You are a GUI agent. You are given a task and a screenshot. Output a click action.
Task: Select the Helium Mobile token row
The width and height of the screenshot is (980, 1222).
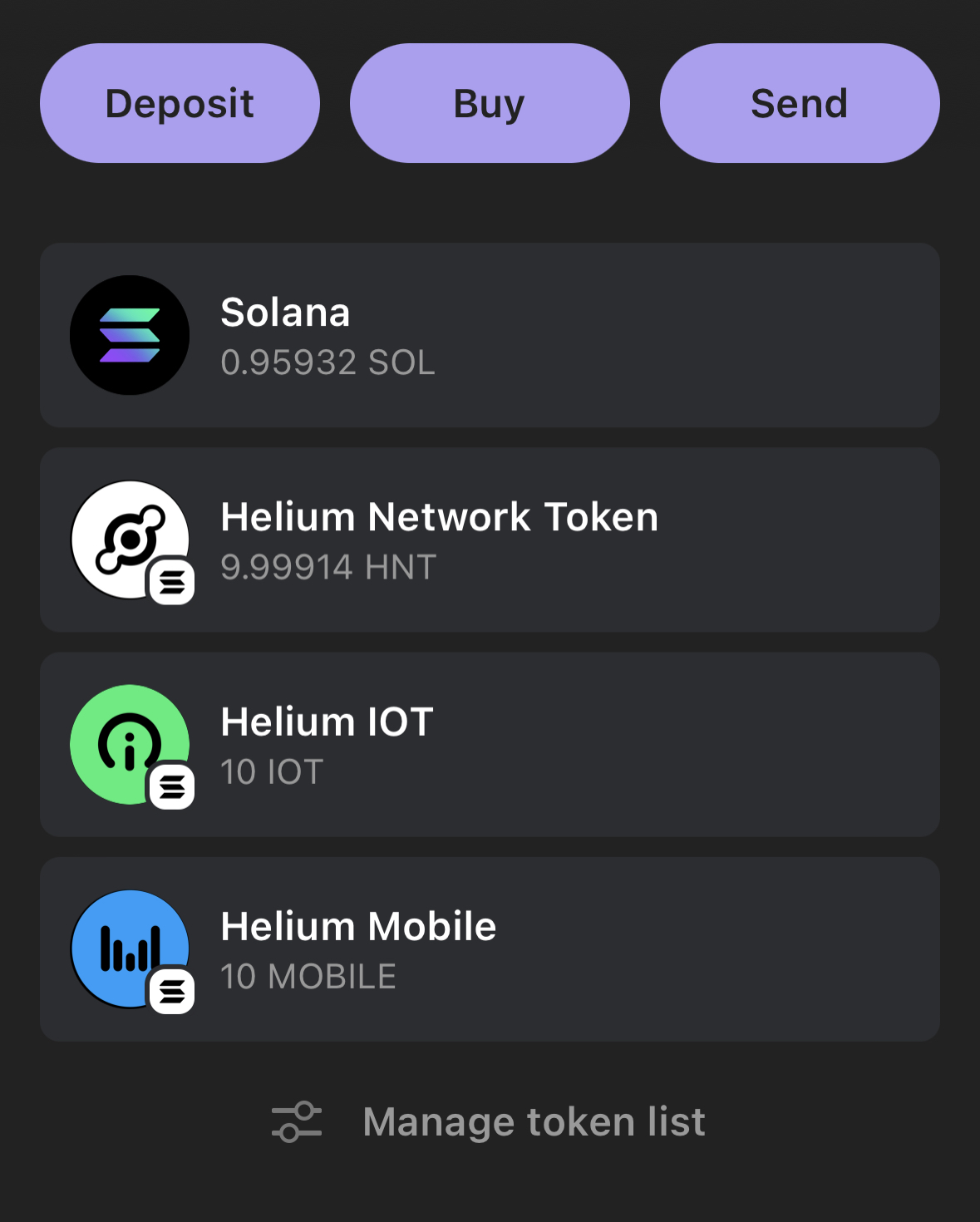490,949
